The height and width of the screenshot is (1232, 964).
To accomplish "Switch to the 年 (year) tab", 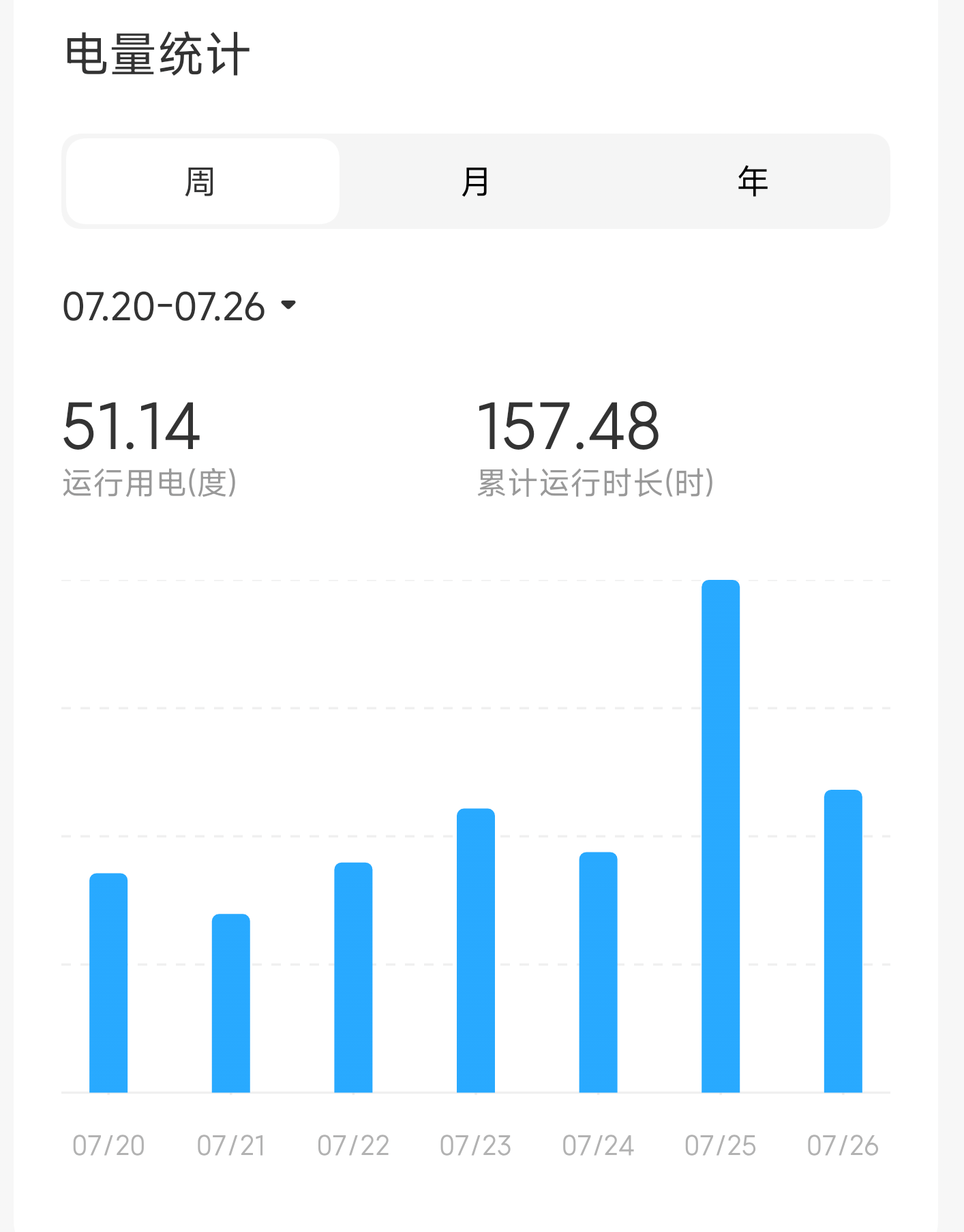I will [x=752, y=181].
